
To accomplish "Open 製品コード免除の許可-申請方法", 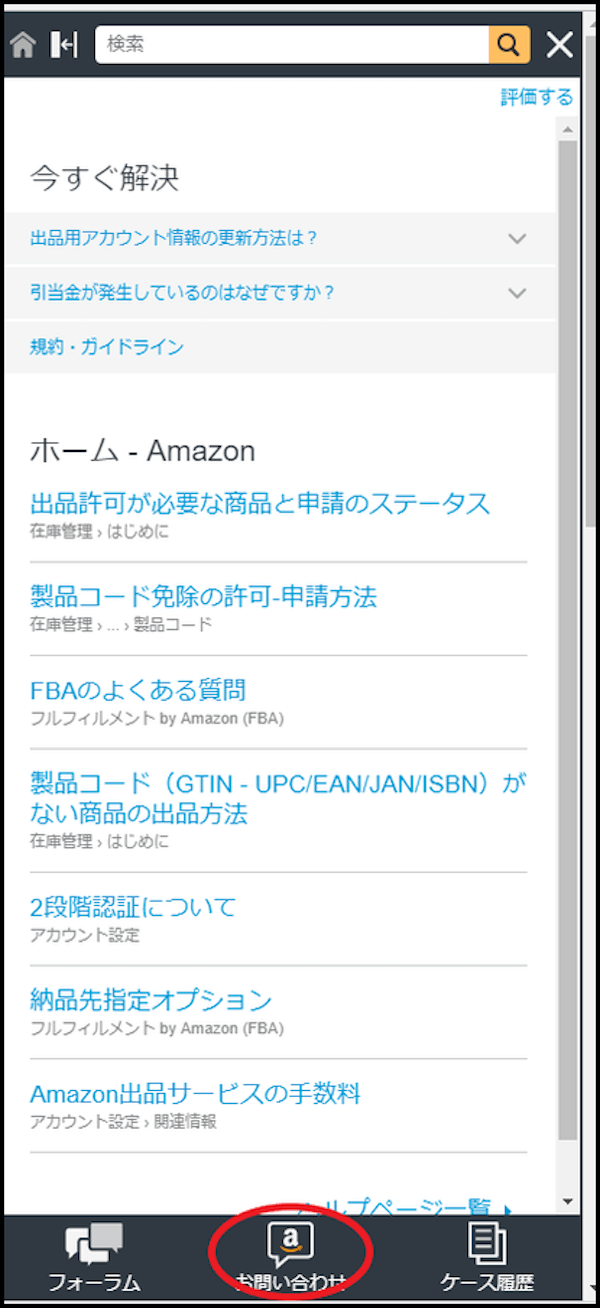I will click(x=203, y=597).
